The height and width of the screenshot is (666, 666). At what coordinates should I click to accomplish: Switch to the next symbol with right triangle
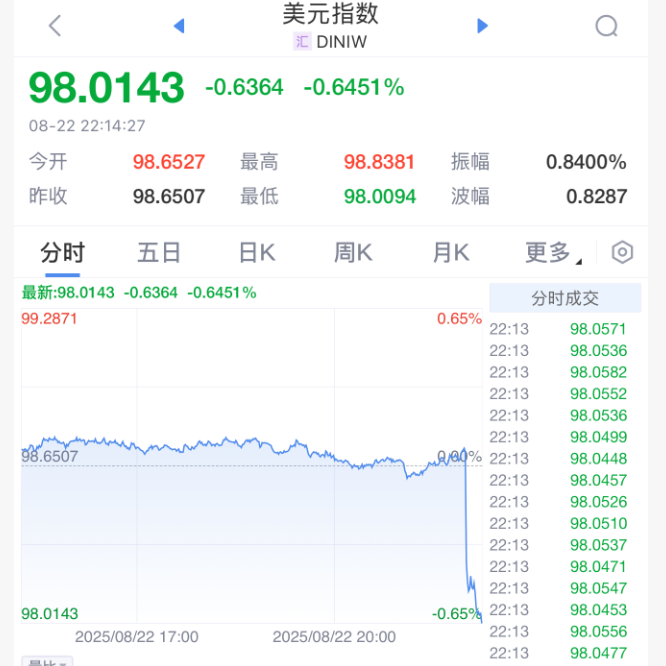pos(483,26)
